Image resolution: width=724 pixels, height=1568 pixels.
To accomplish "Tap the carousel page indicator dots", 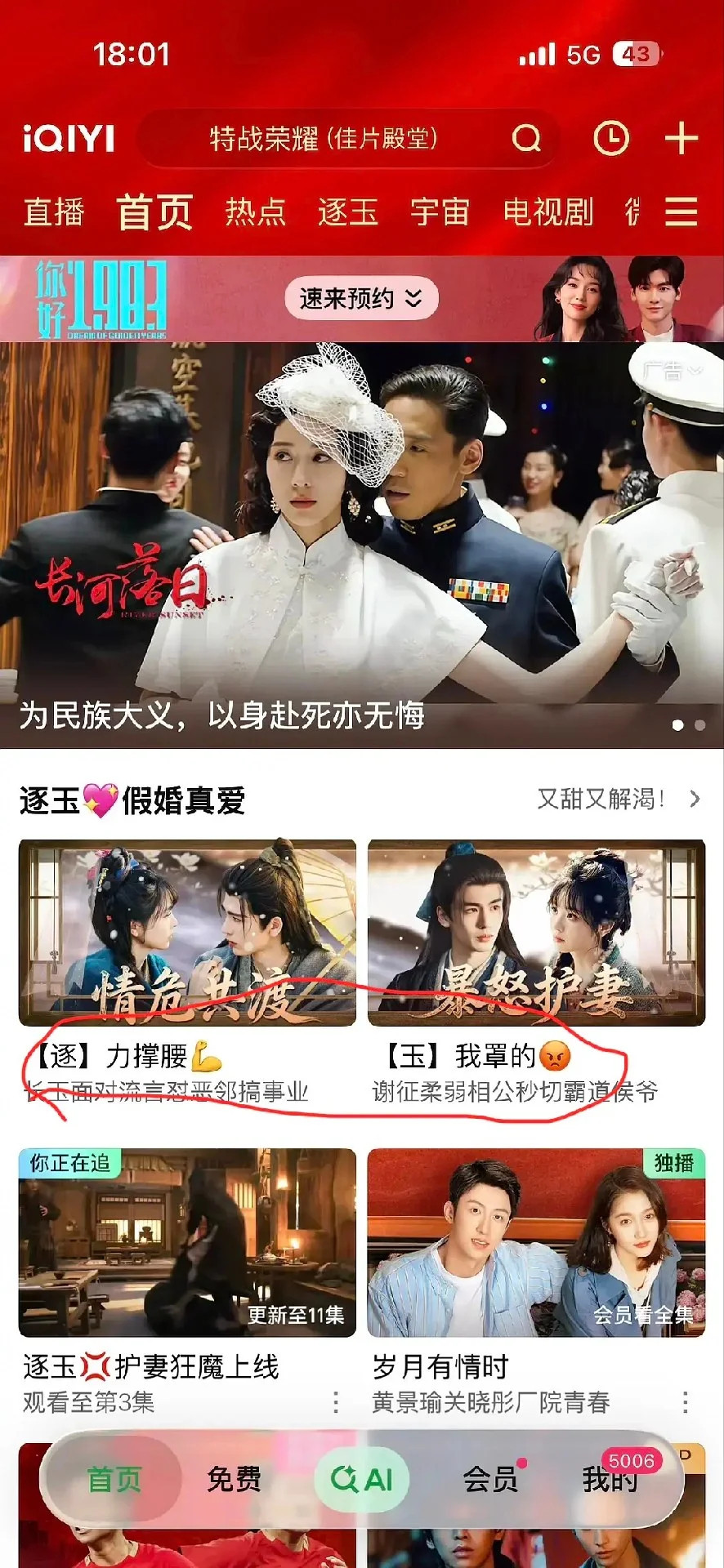I will (x=690, y=723).
